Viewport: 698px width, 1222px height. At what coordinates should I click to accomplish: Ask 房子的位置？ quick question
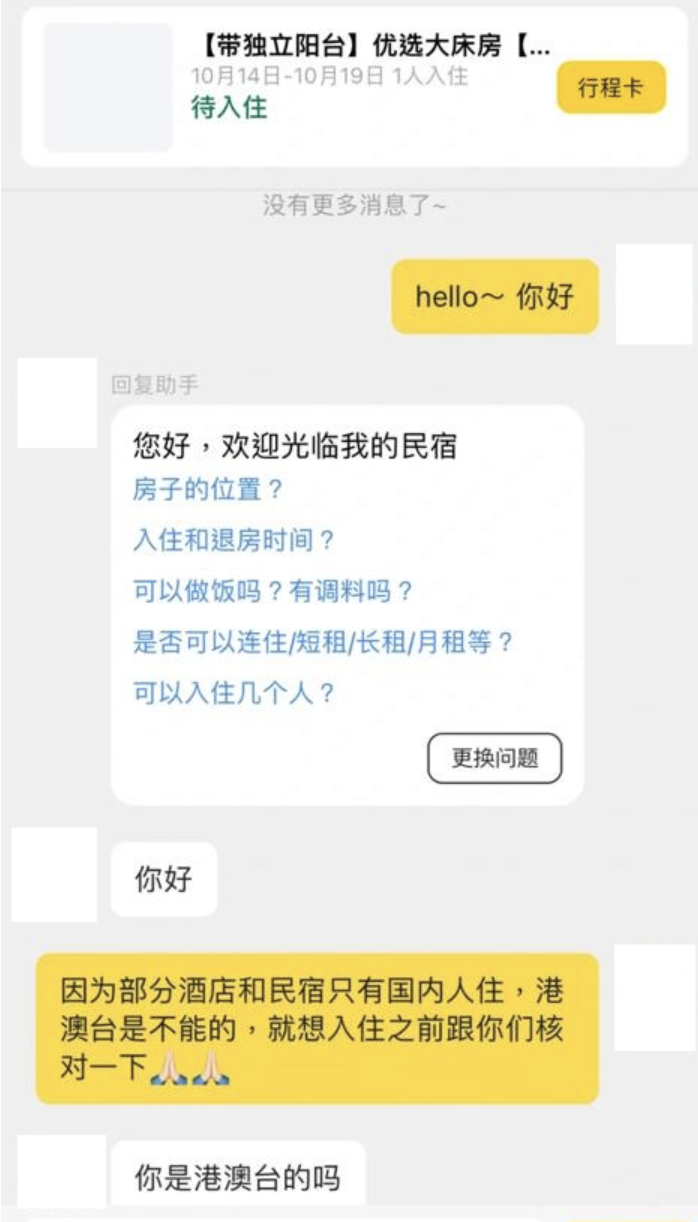coord(208,490)
